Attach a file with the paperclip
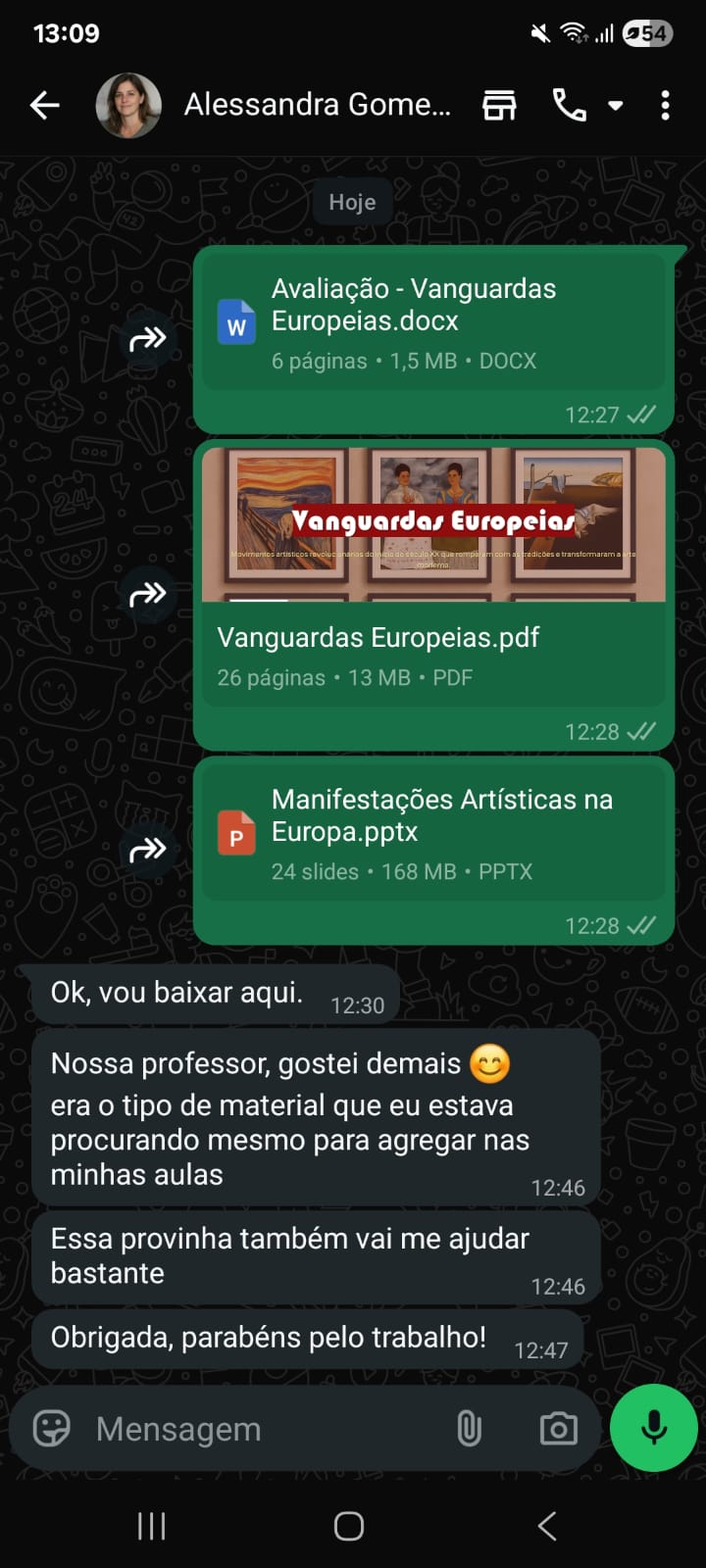The width and height of the screenshot is (706, 1568). [x=470, y=1429]
